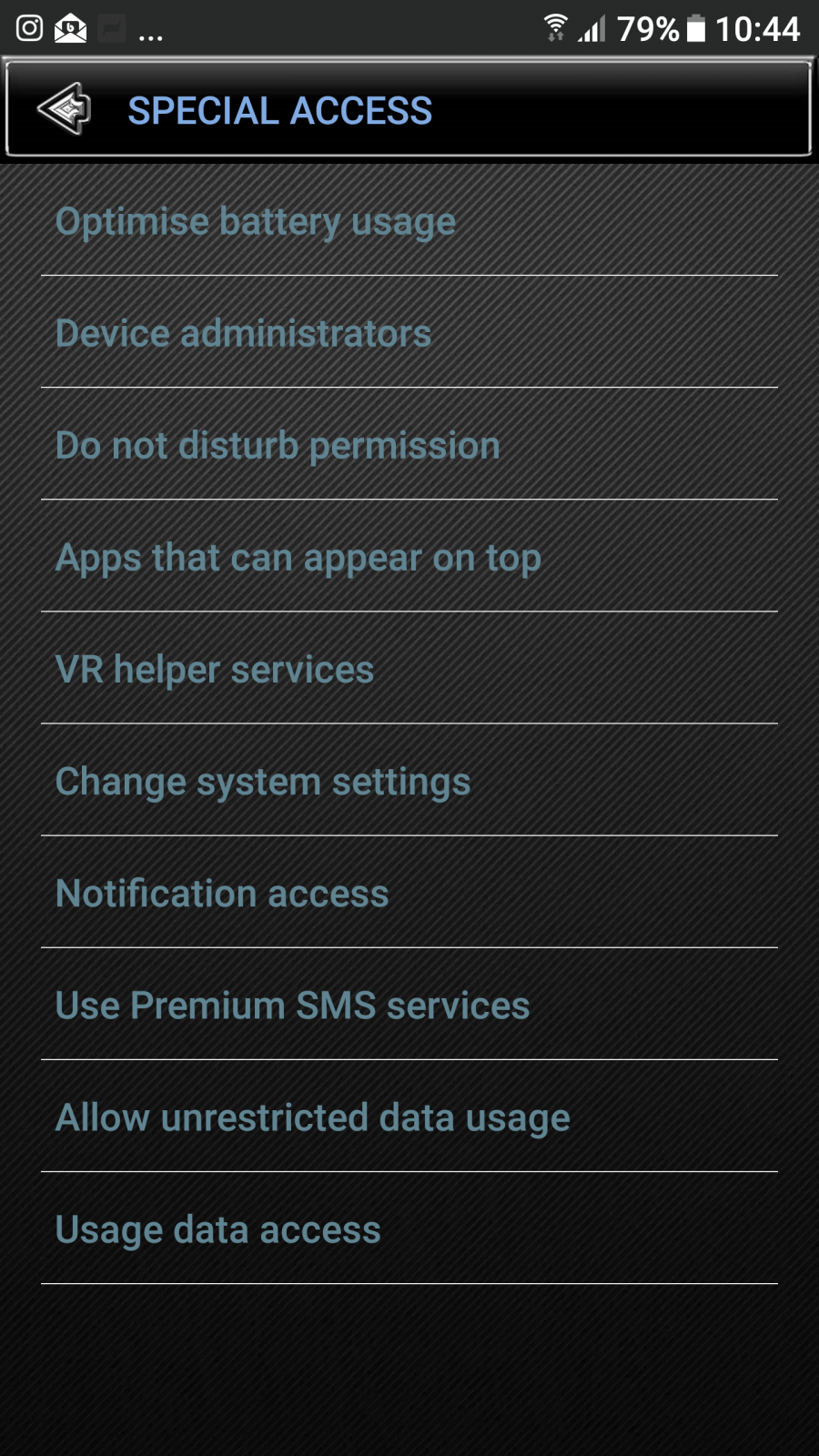This screenshot has width=819, height=1456.
Task: Go back using the header arrow icon
Action: [x=64, y=109]
